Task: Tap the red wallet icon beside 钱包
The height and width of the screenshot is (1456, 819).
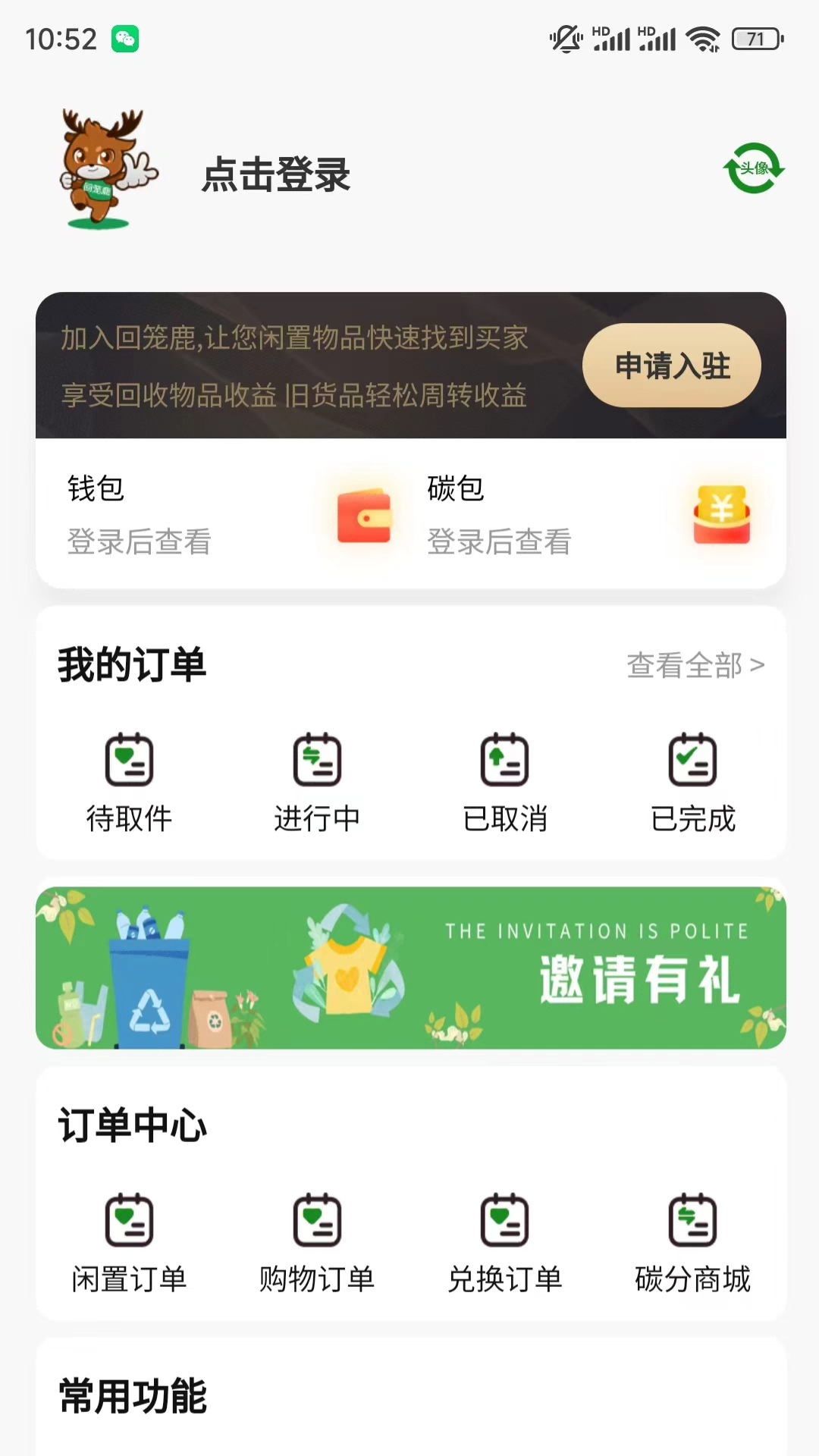Action: coord(362,516)
